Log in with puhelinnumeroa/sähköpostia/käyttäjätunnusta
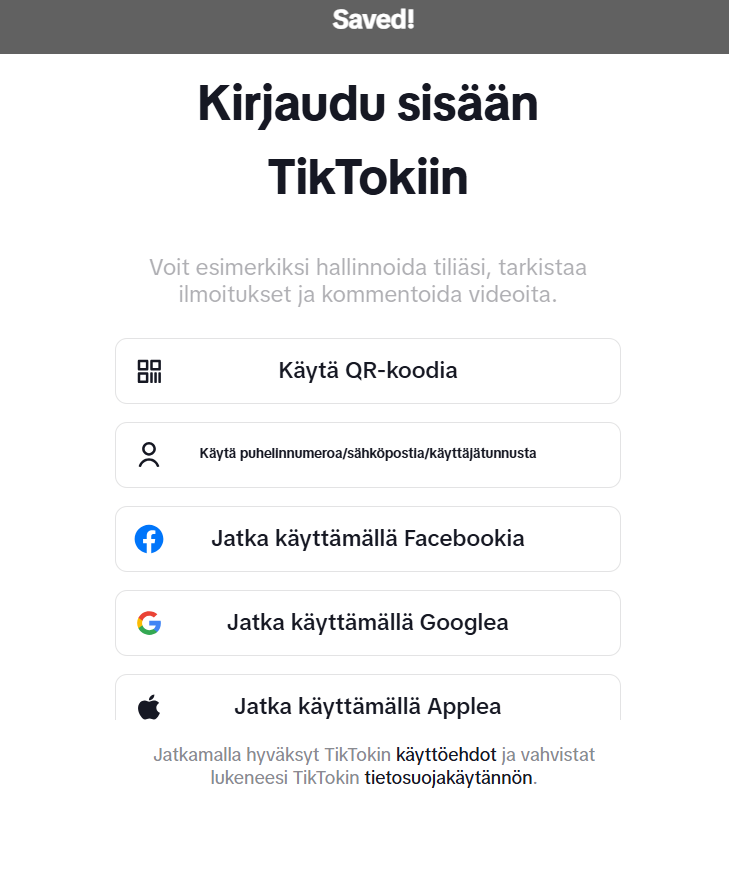This screenshot has width=729, height=877. pyautogui.click(x=367, y=455)
